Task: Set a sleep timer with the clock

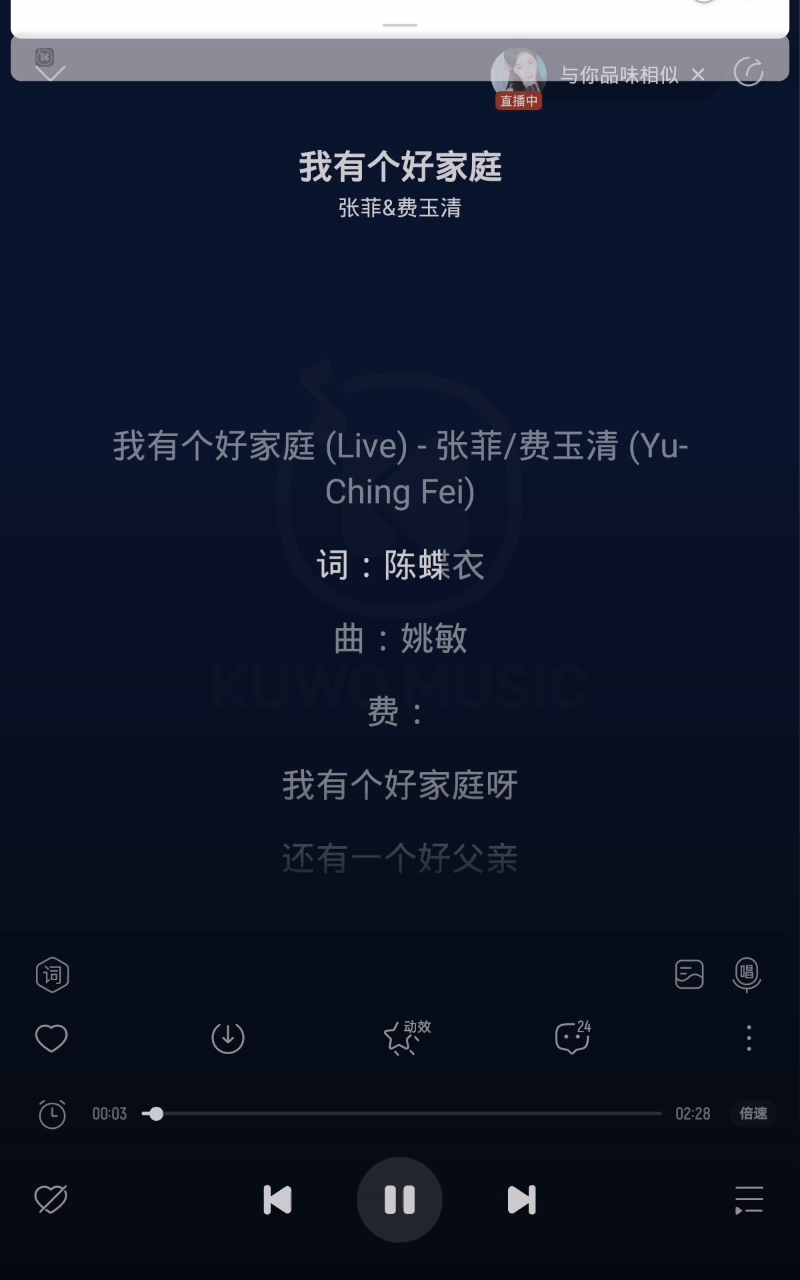Action: tap(52, 1114)
